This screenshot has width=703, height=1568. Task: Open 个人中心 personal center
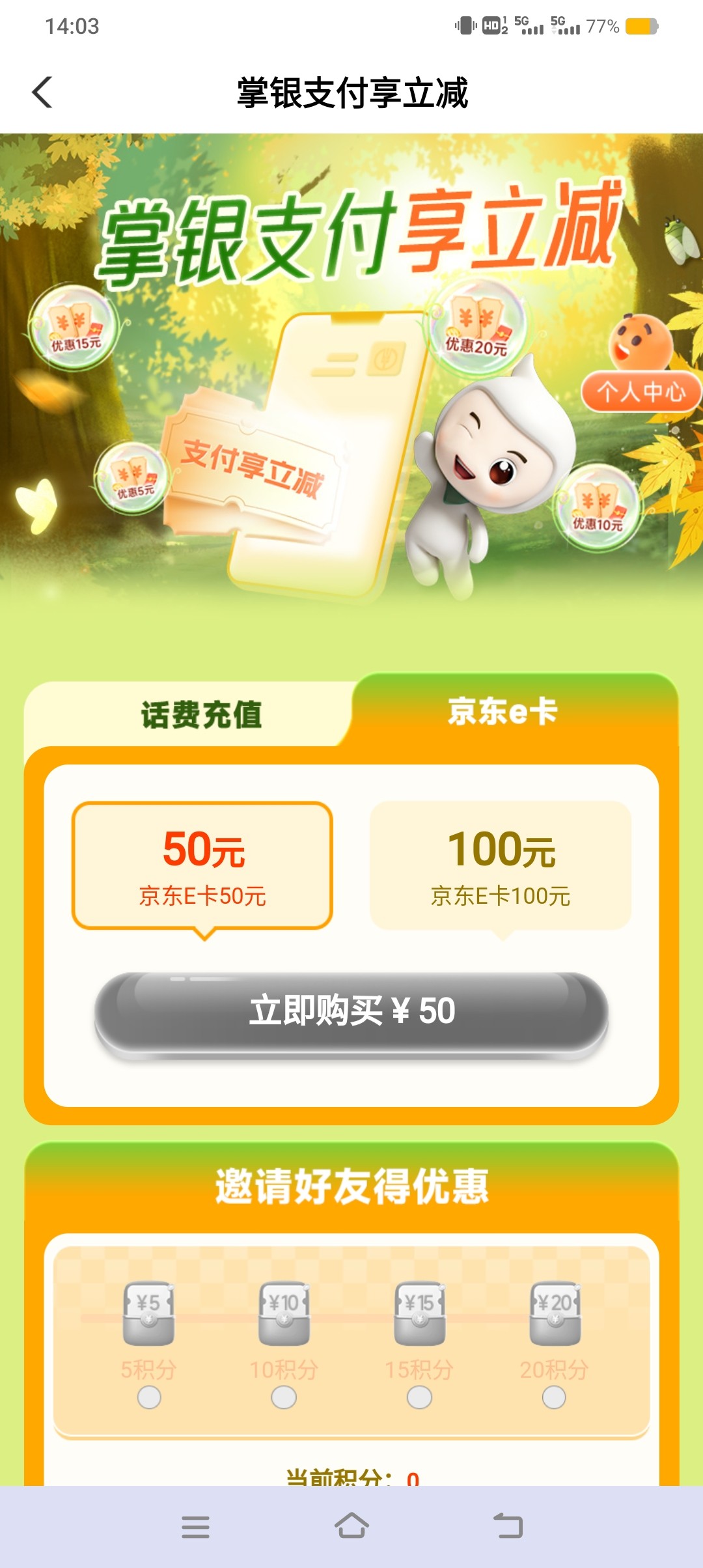(641, 392)
